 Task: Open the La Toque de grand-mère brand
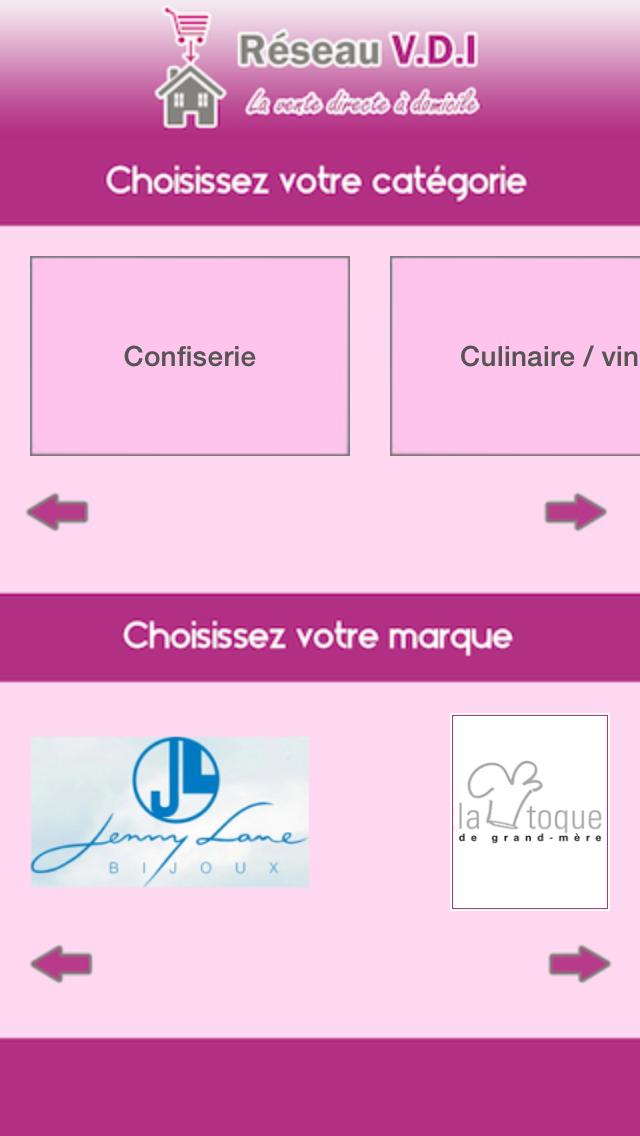pos(530,811)
